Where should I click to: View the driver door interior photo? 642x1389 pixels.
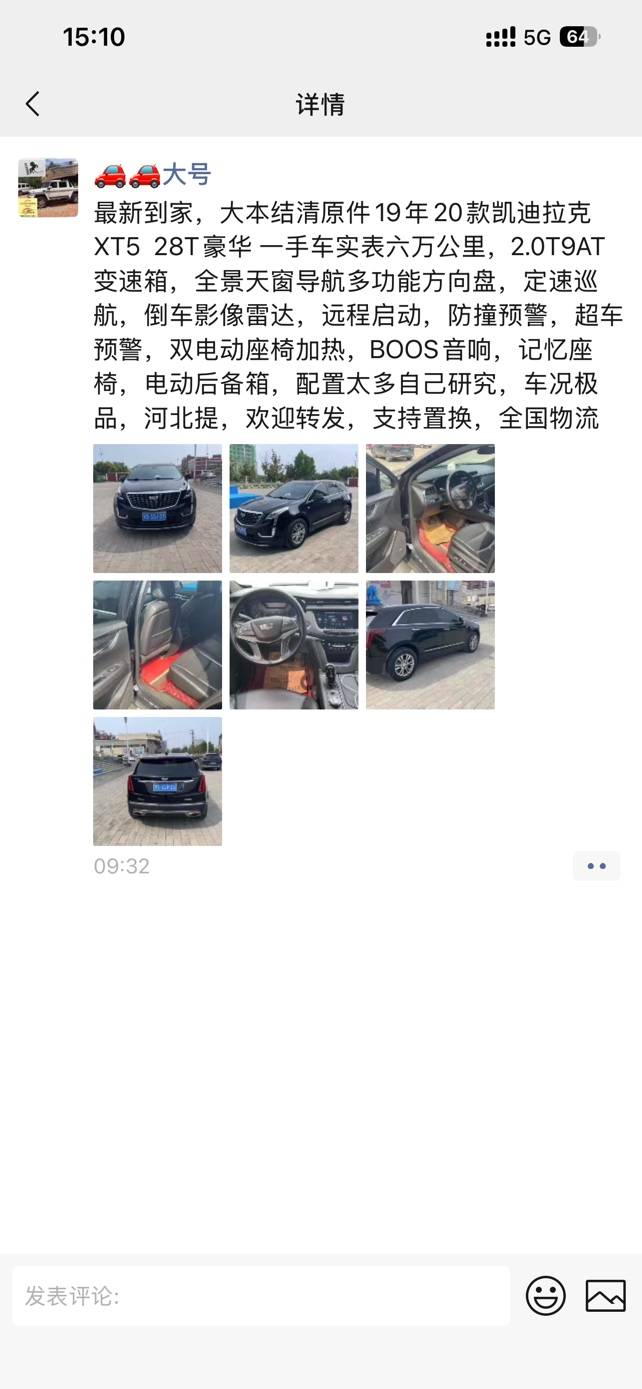click(430, 508)
